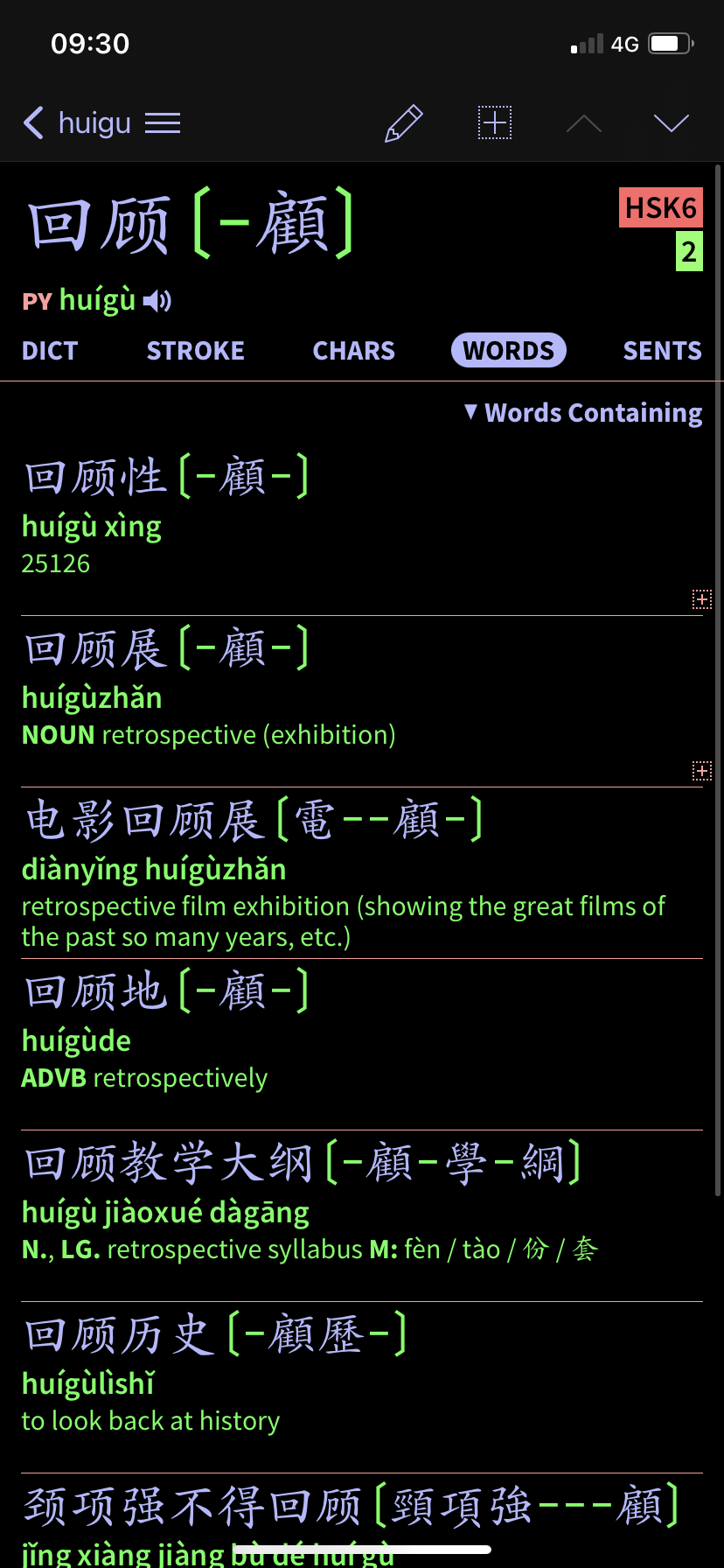
Task: Go to the next entry with the down chevron
Action: click(x=672, y=123)
